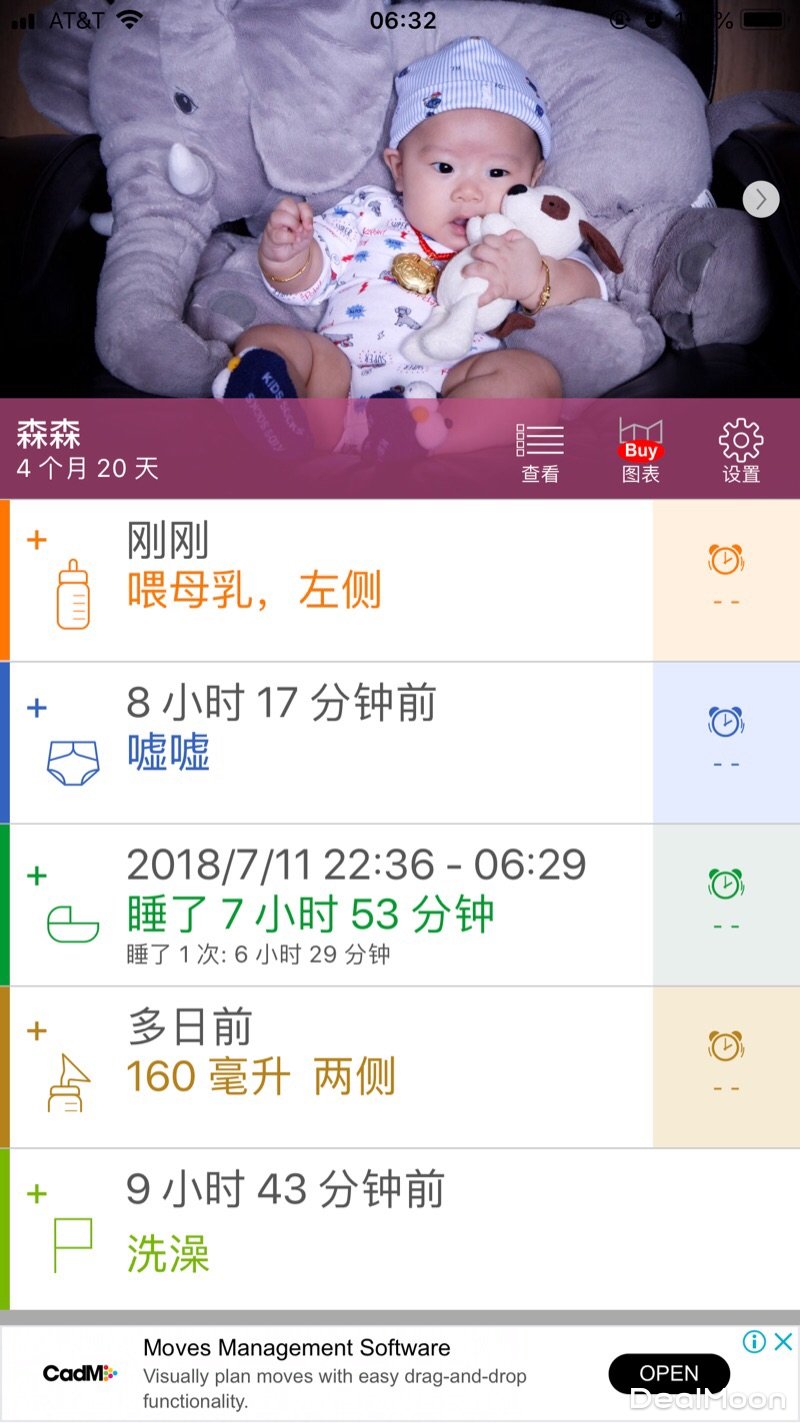
Task: Go to next baby photo arrow
Action: point(761,199)
